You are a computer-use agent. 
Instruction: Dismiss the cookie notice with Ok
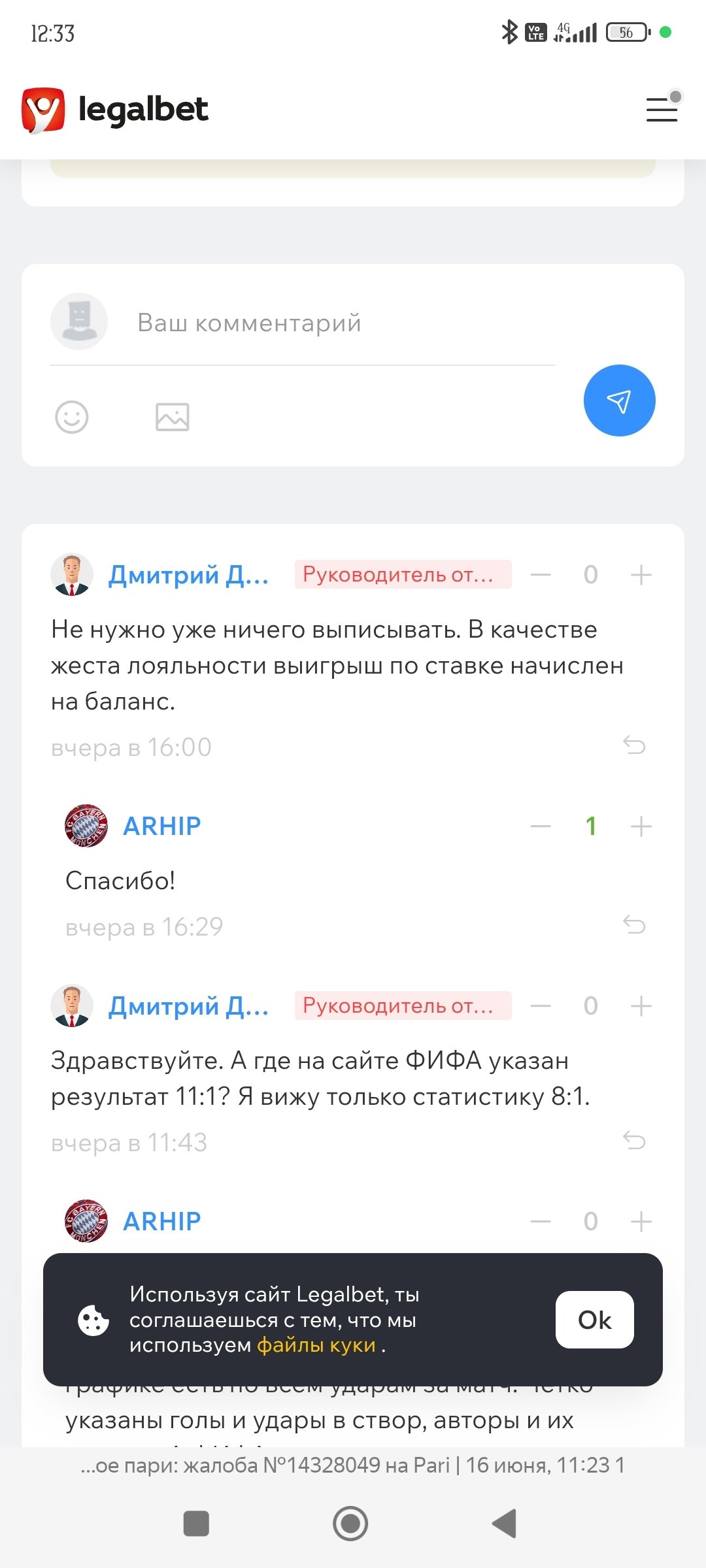(x=594, y=1320)
